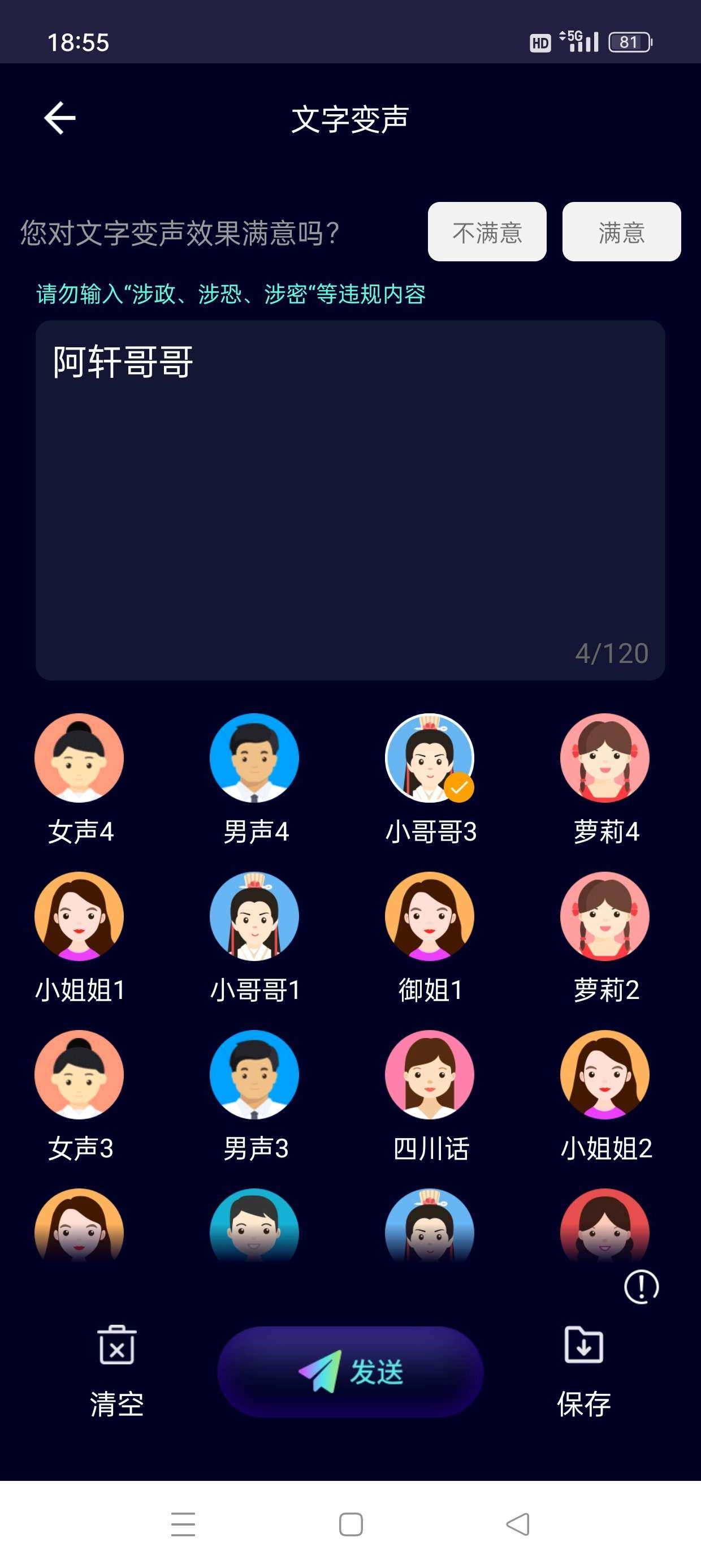Select the 女声3 voice avatar
The width and height of the screenshot is (701, 1568).
coord(79,1075)
